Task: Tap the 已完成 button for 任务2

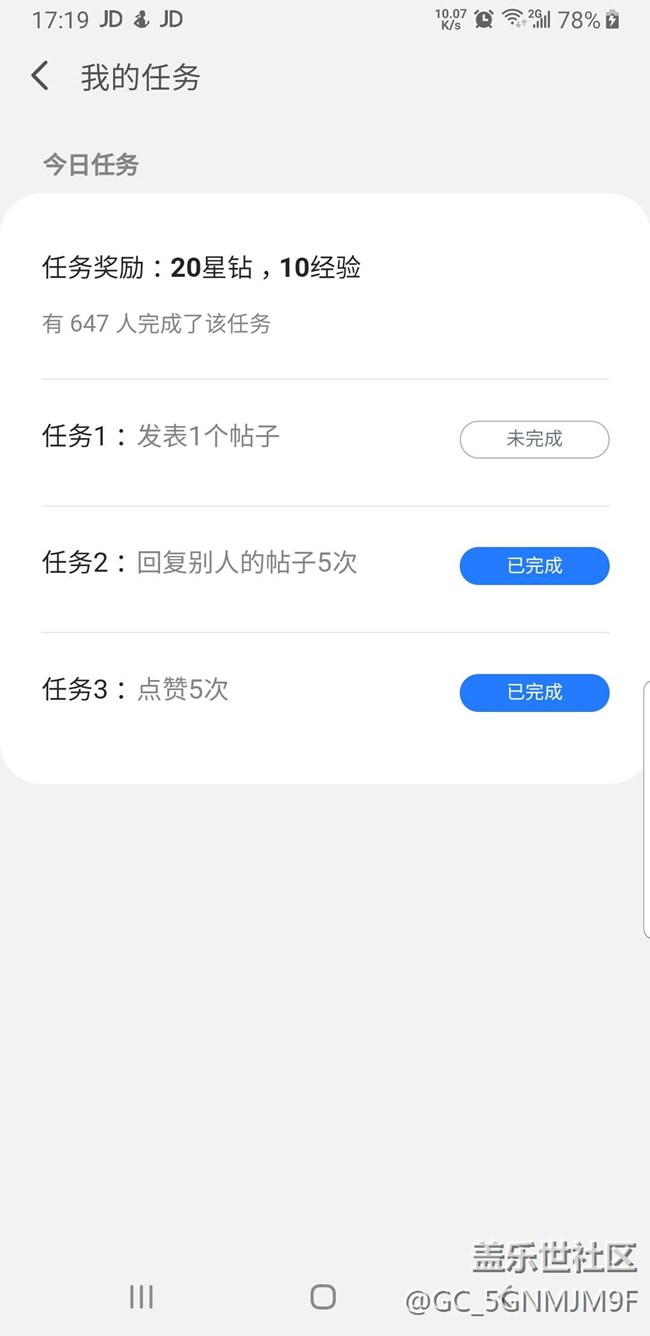Action: click(x=534, y=566)
